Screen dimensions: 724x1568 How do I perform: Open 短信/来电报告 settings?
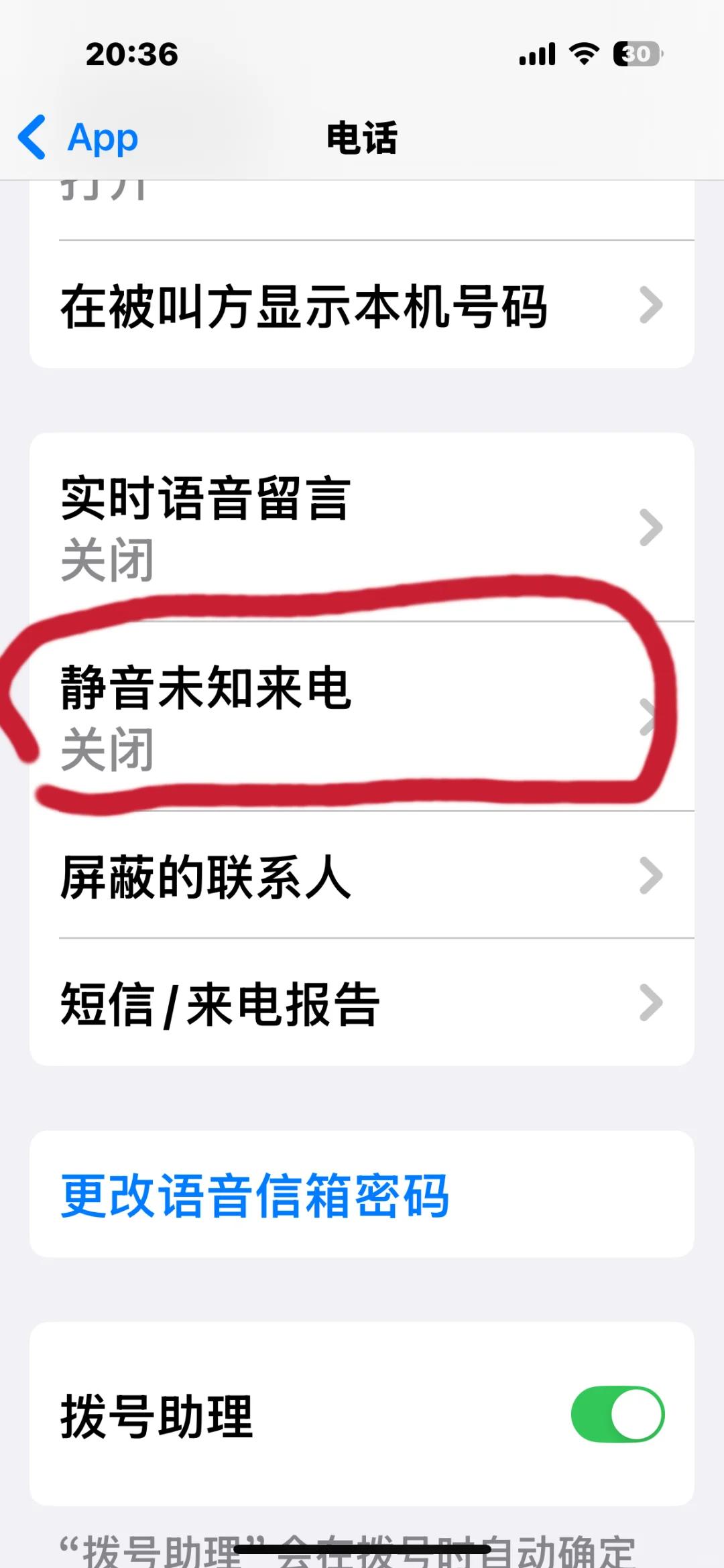coord(362,1003)
